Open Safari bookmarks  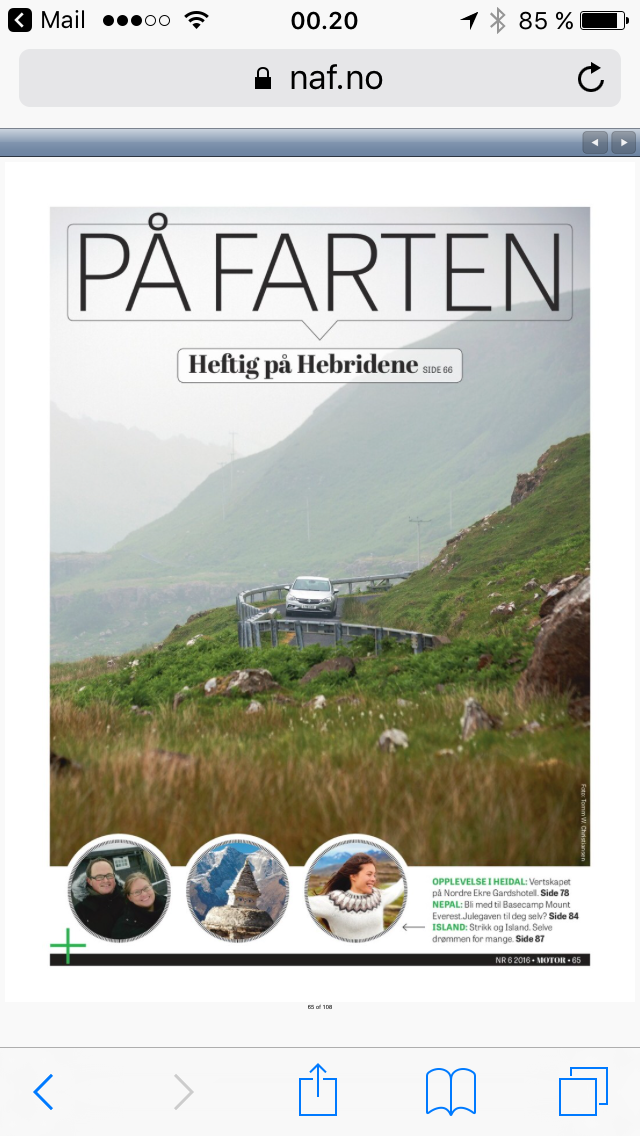click(450, 1091)
